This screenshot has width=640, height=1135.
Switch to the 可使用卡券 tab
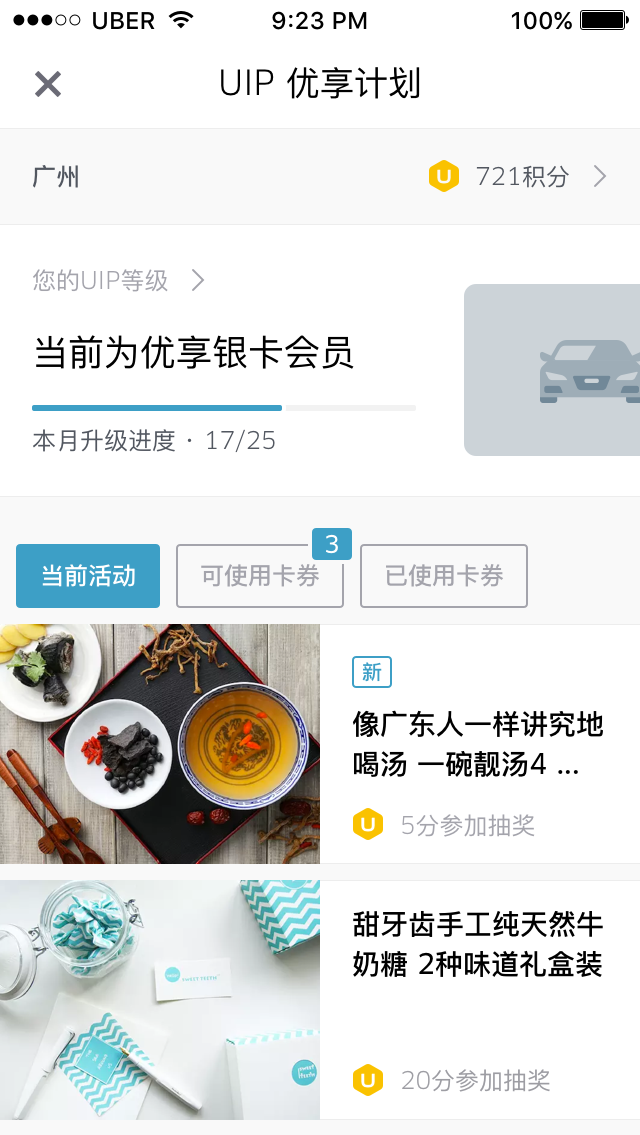click(260, 577)
